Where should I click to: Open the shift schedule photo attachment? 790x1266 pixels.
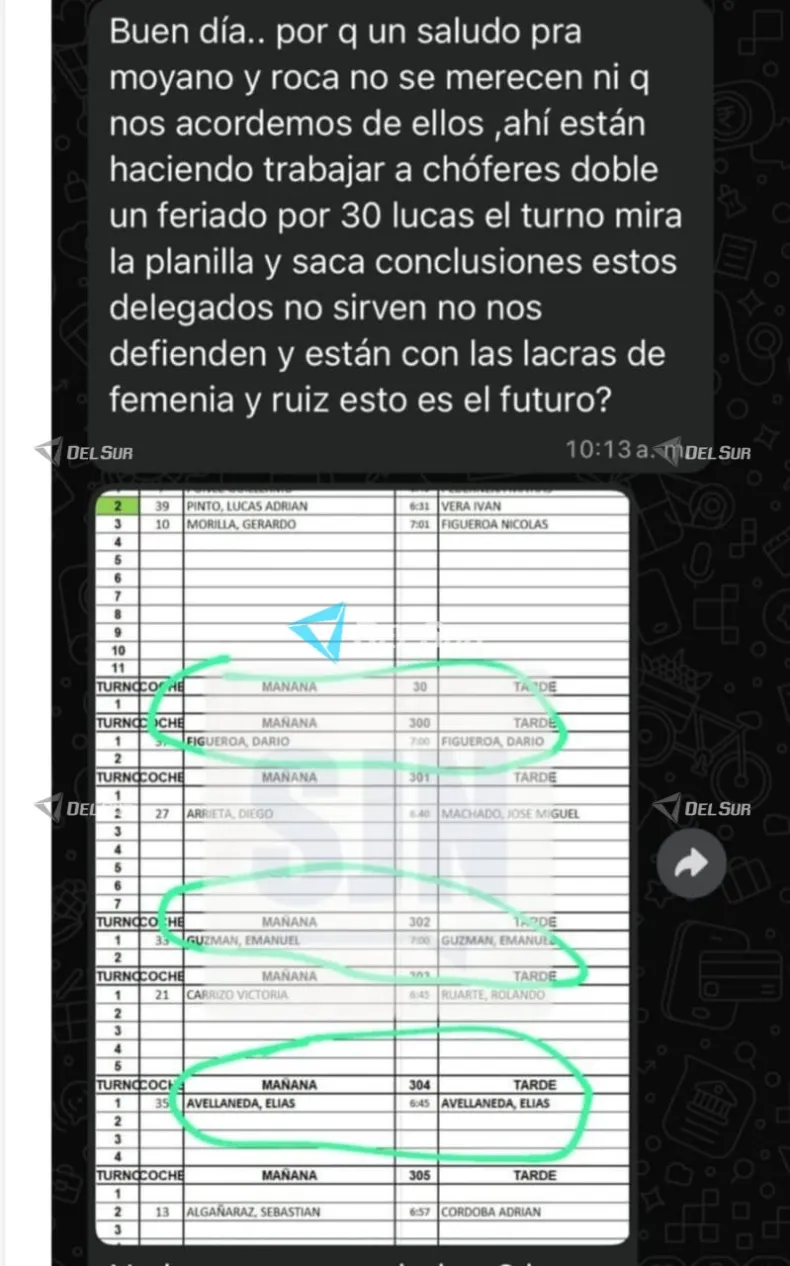[362, 862]
